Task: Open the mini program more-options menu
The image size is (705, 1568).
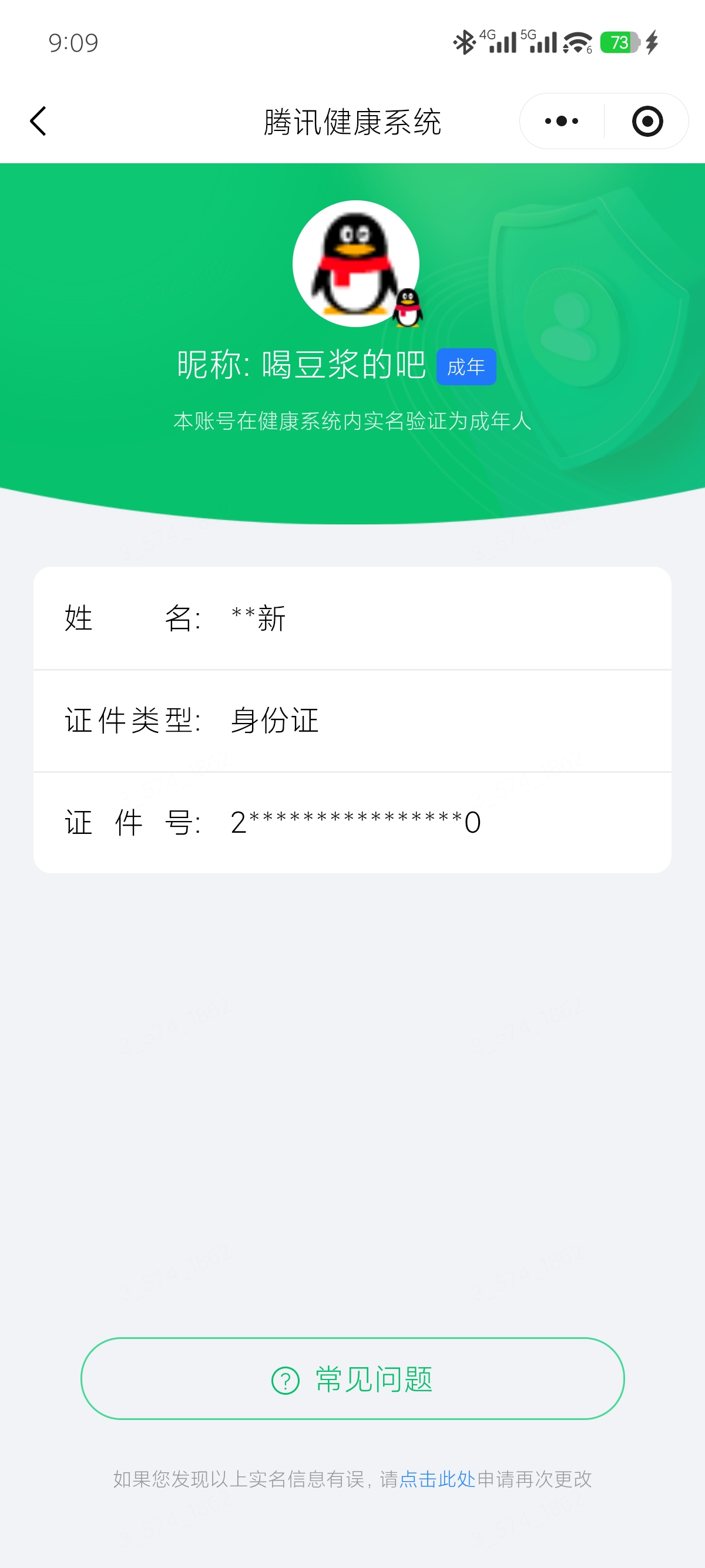Action: pos(561,121)
